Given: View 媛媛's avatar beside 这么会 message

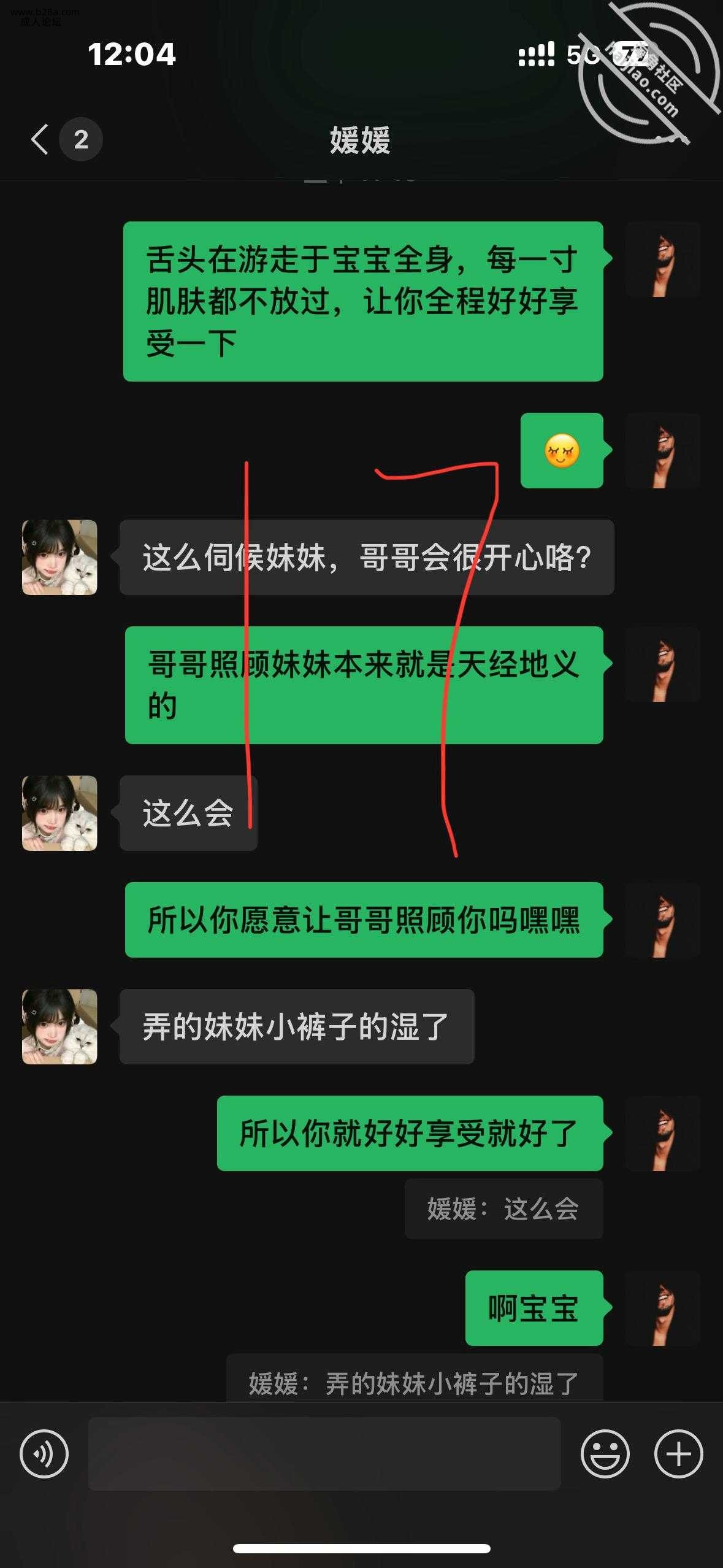Looking at the screenshot, I should click(59, 813).
